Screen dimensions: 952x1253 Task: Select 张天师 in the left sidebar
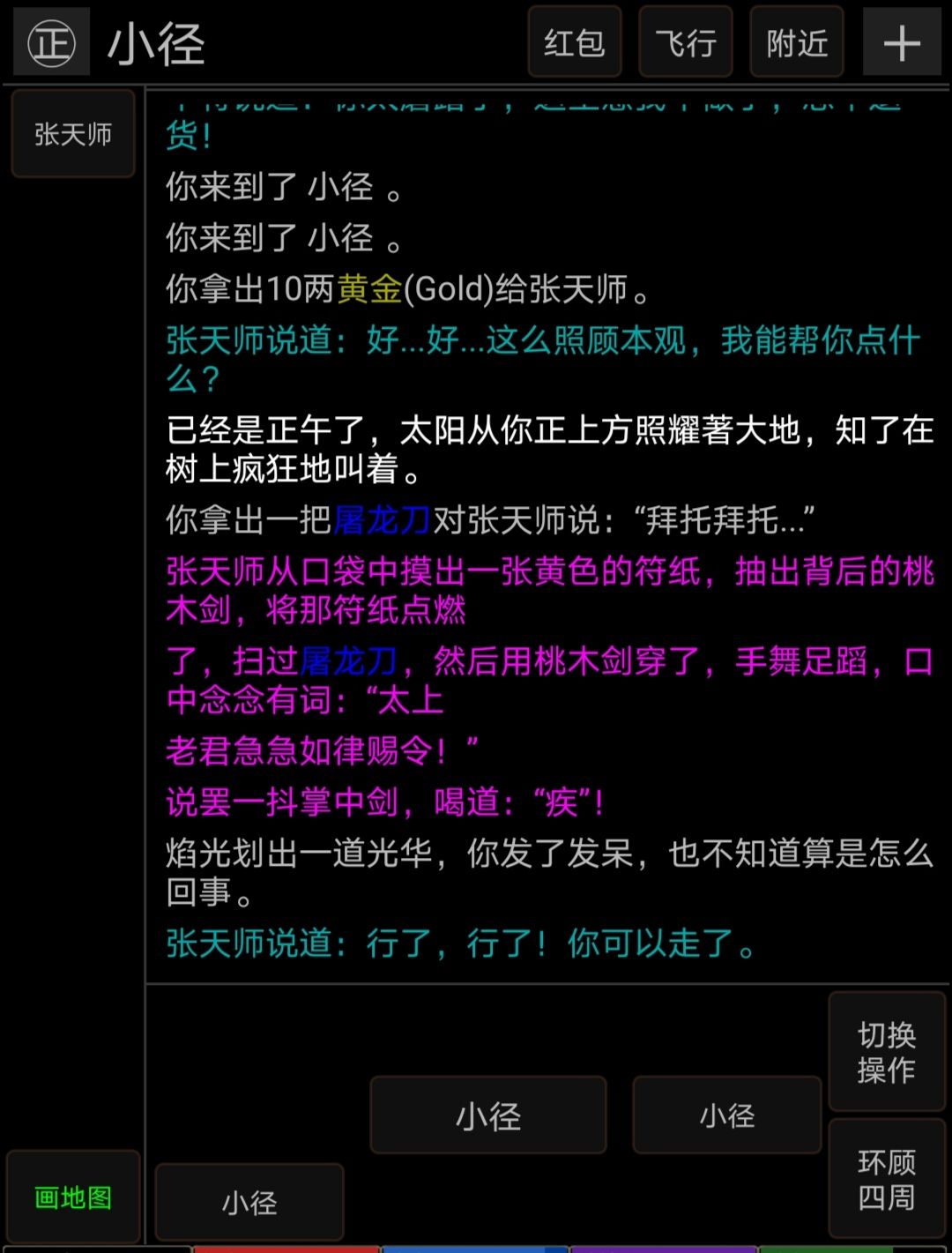(72, 134)
